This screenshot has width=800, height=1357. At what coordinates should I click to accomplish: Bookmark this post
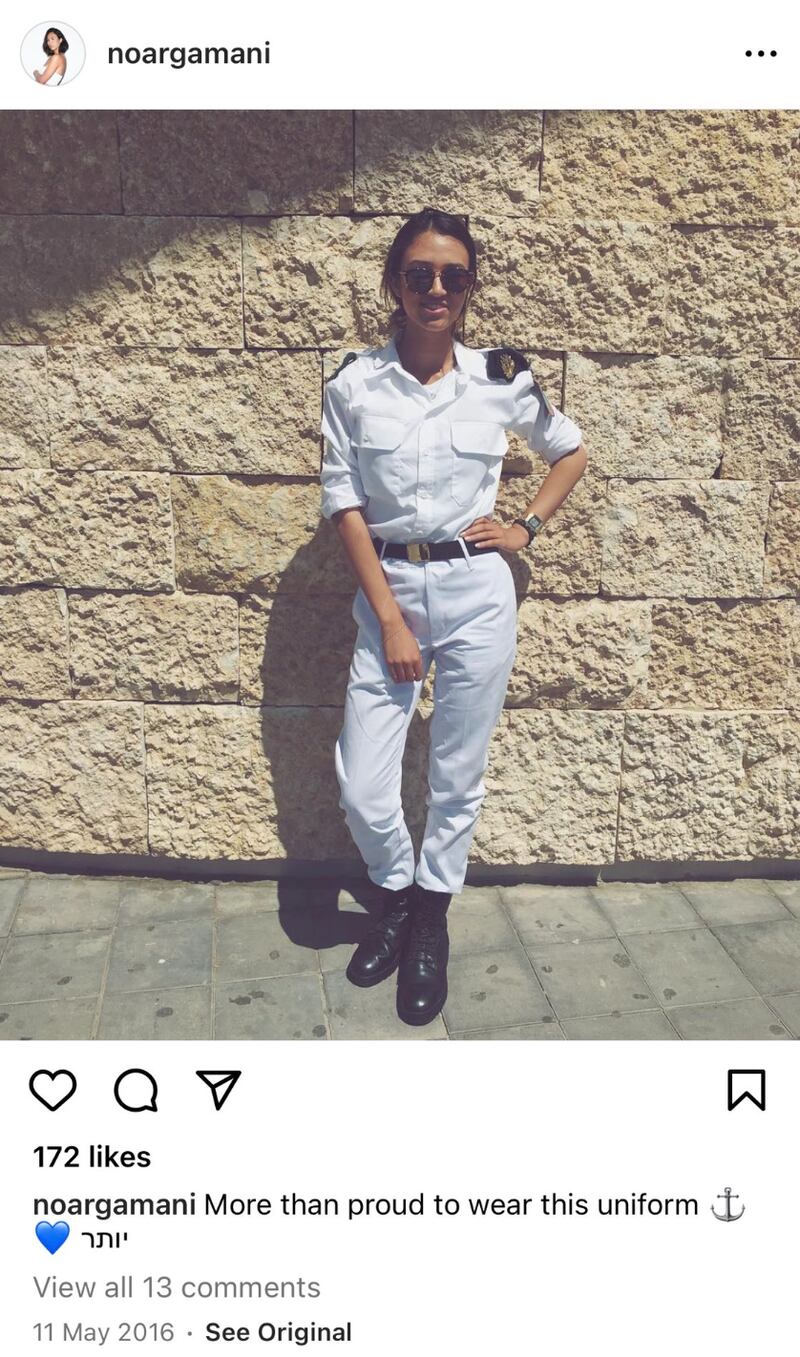point(746,1090)
